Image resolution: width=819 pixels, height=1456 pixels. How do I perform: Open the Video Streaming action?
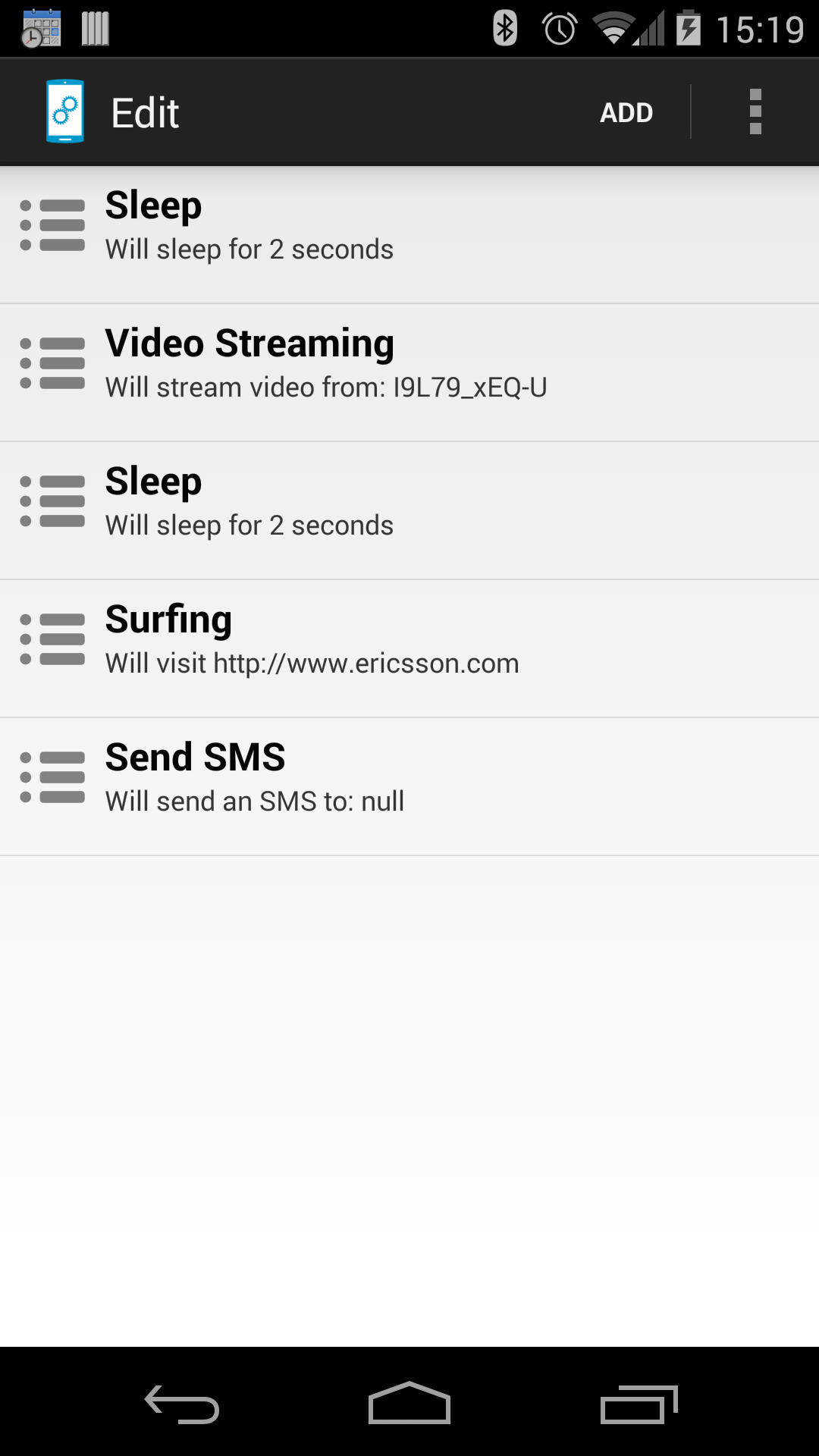(x=409, y=364)
